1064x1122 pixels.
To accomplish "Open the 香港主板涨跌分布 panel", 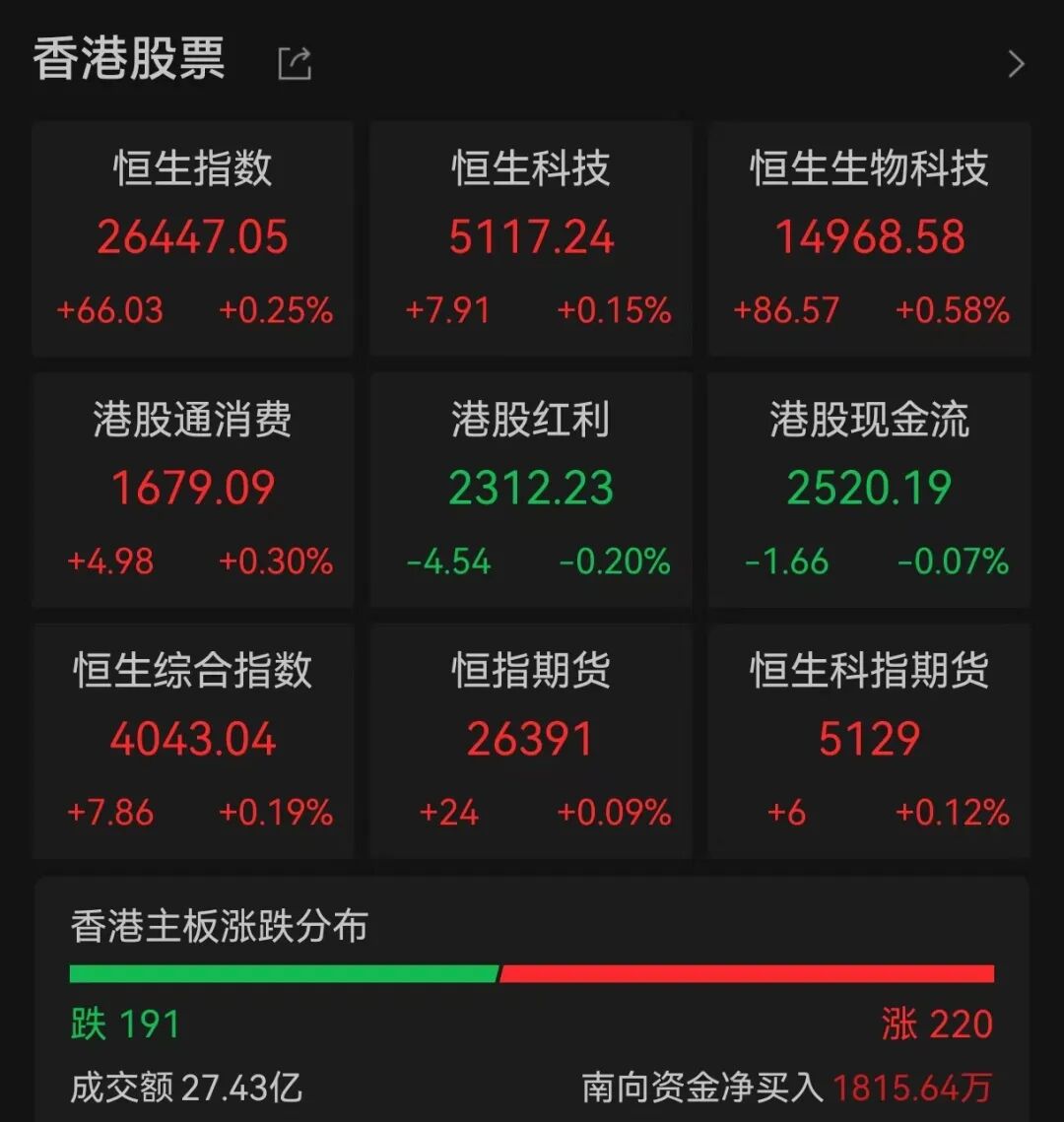I will click(531, 995).
